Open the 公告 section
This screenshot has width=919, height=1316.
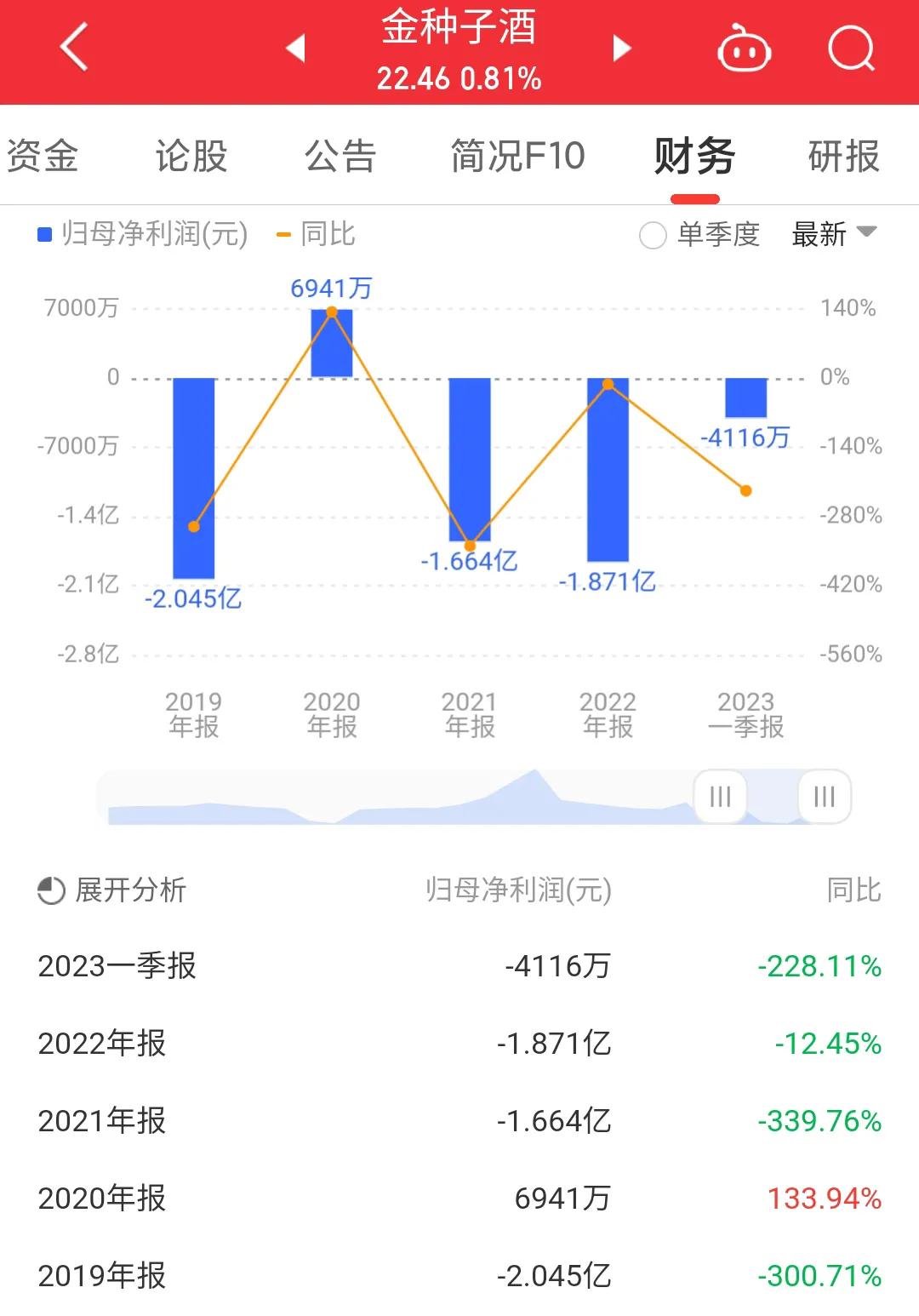(340, 156)
